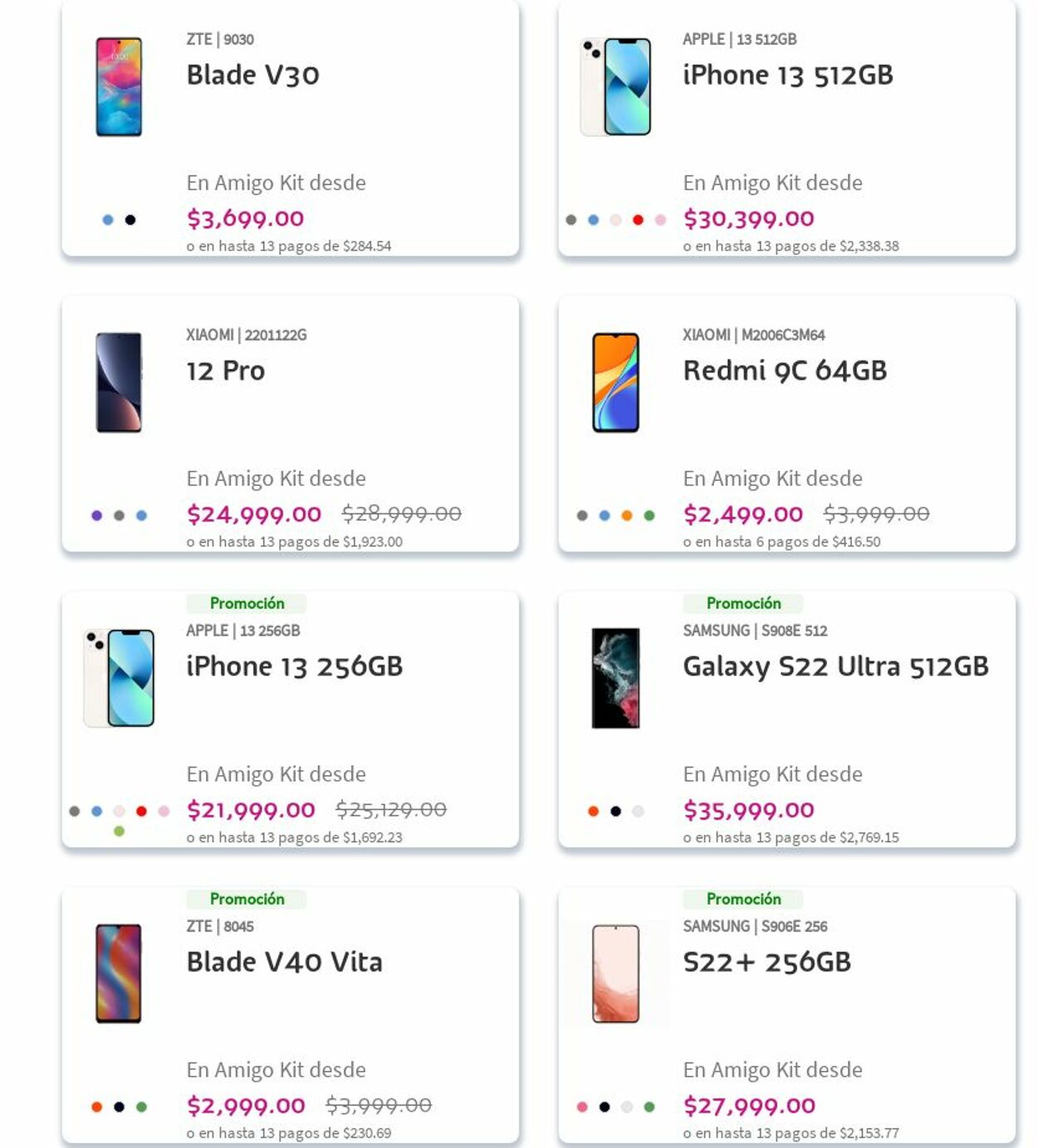Open the Blade V40 Vita card
This screenshot has width=1038, height=1148.
coord(284,962)
